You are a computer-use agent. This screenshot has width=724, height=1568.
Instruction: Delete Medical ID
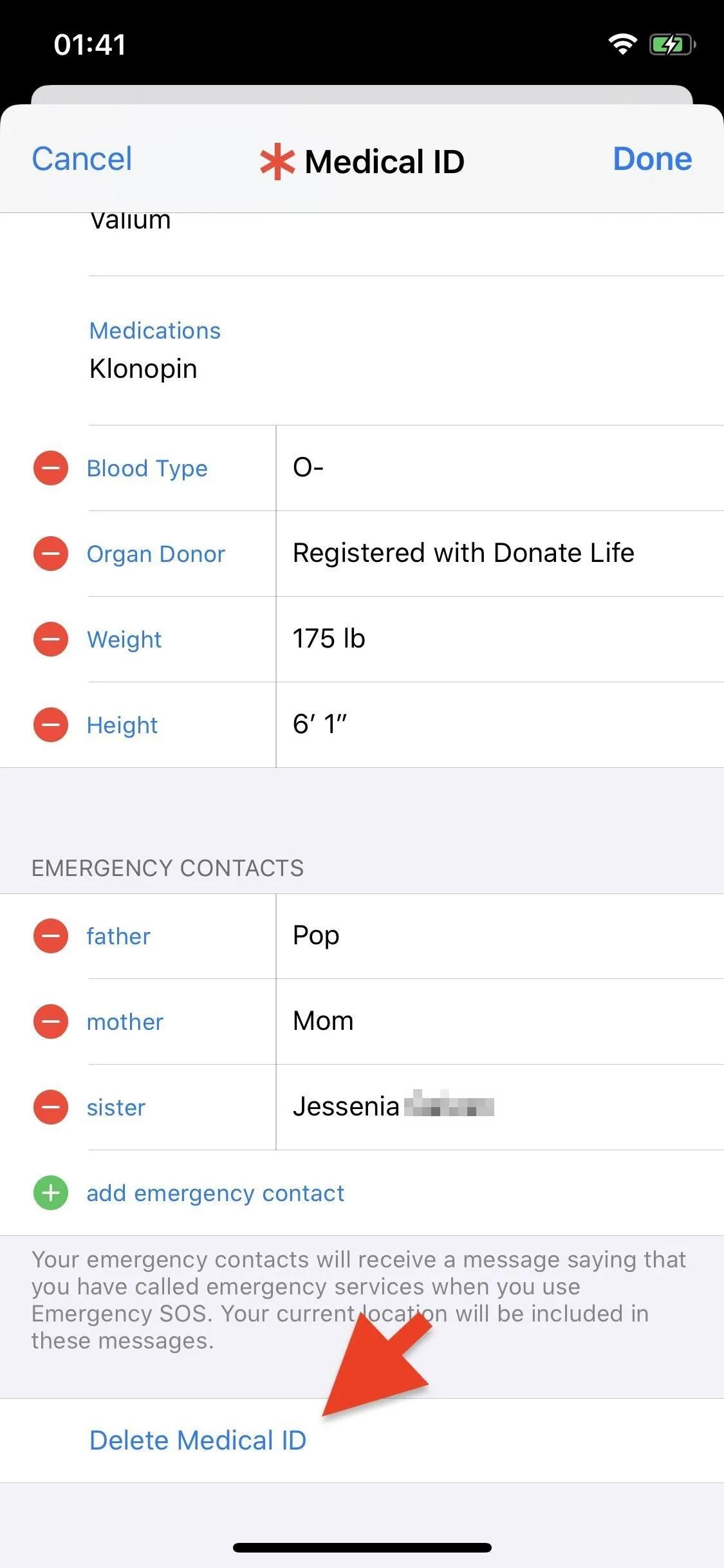tap(198, 1441)
